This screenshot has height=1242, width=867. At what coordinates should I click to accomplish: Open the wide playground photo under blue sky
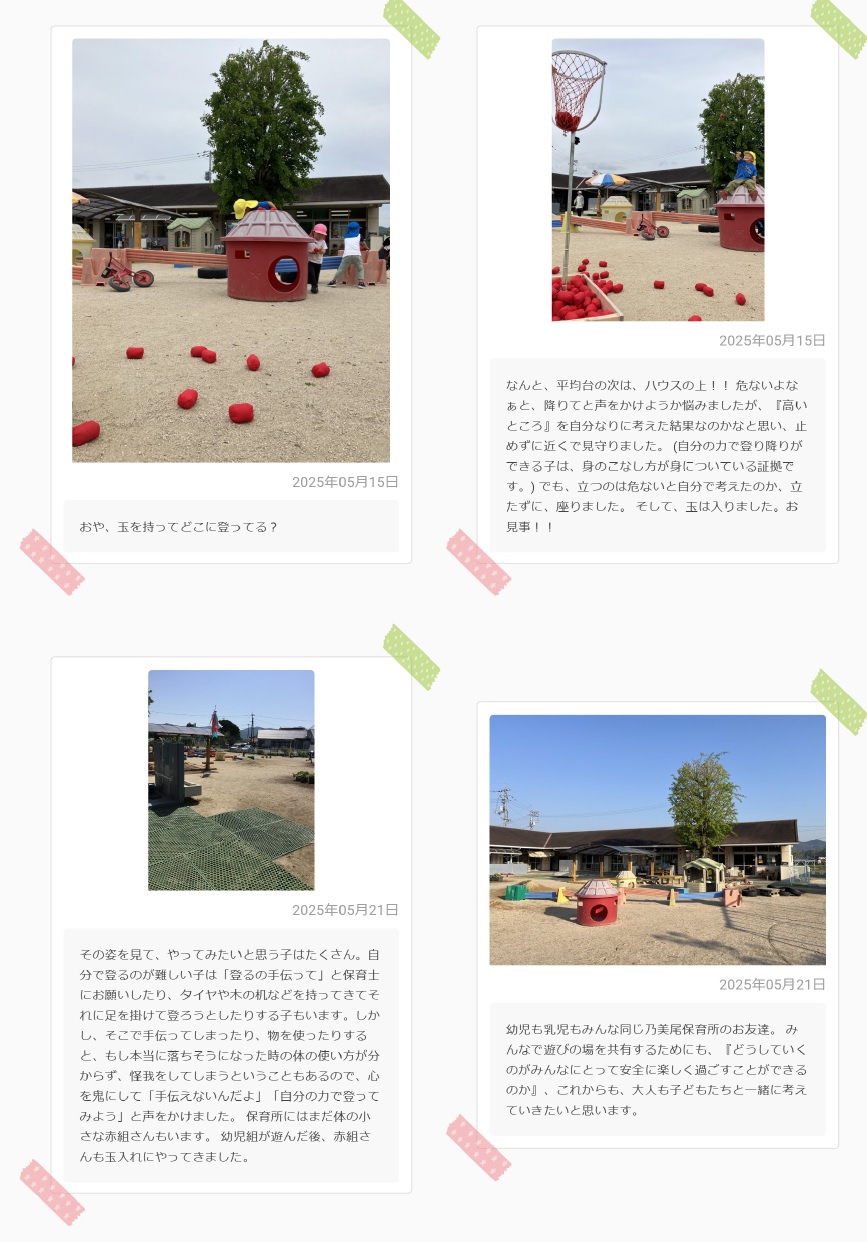(657, 840)
